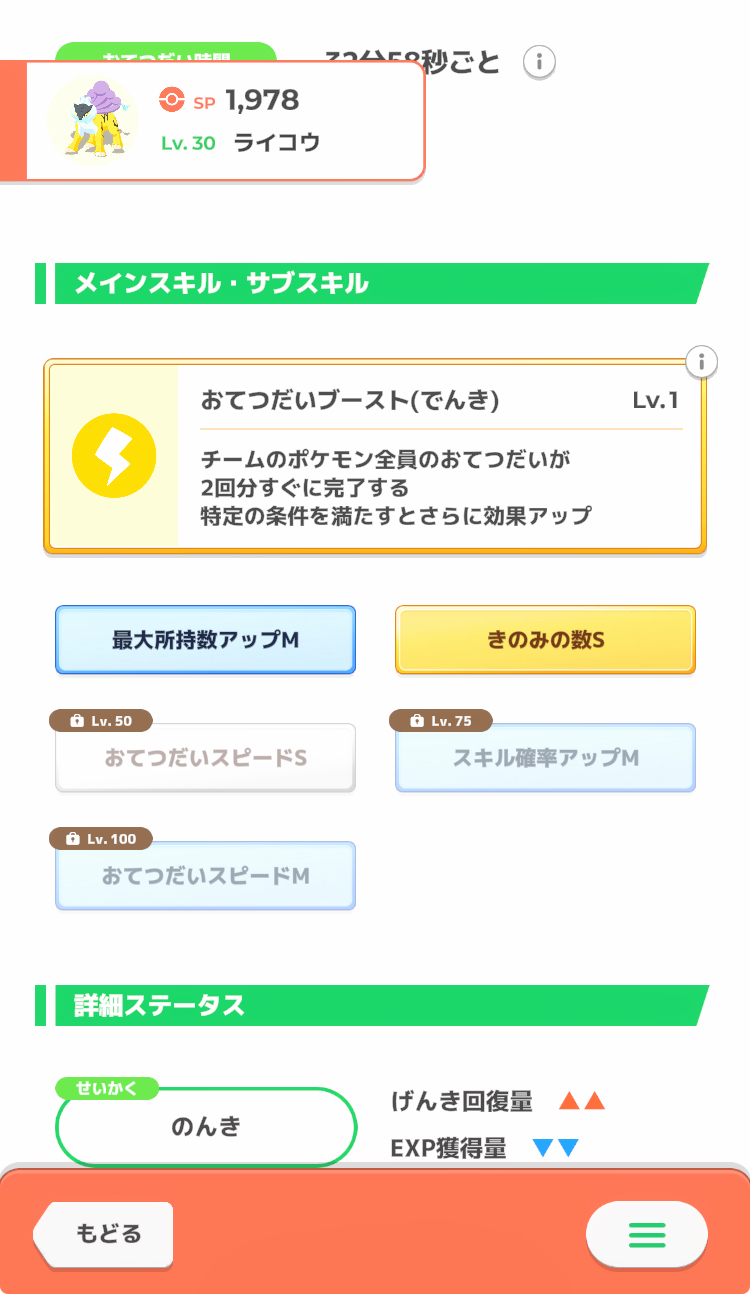Viewport: 750px width, 1294px height.
Task: View the のんき nature details
Action: click(206, 1127)
